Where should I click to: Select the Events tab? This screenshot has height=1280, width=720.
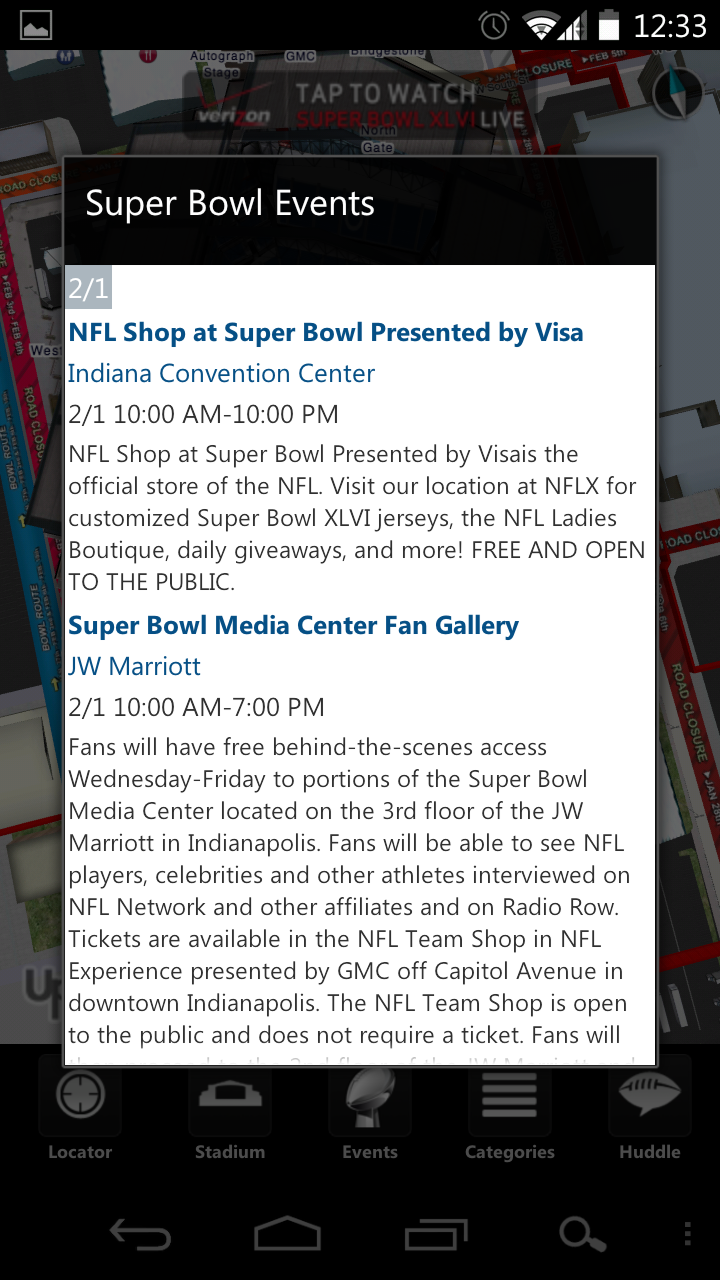click(x=370, y=1112)
